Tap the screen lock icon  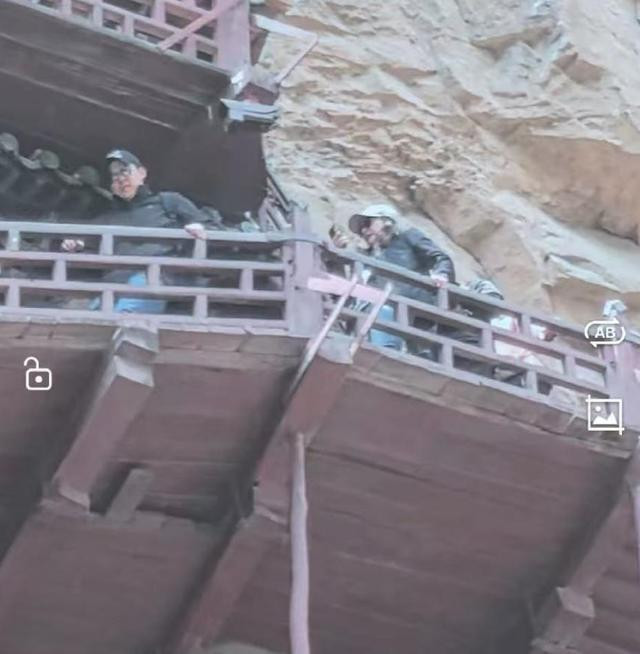coord(37,374)
